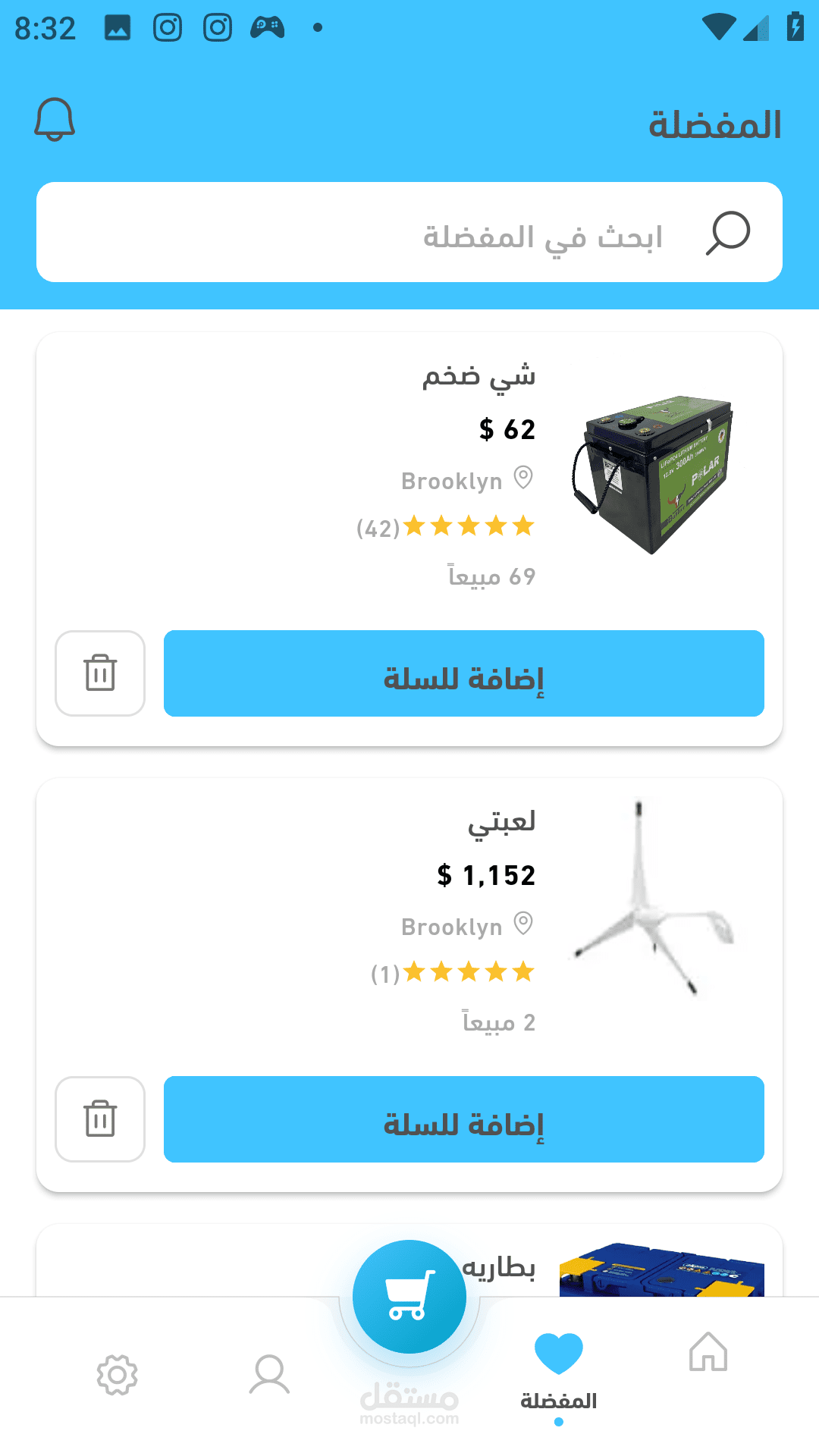The image size is (819, 1456).
Task: Open the floating shopping cart button
Action: [x=409, y=1297]
